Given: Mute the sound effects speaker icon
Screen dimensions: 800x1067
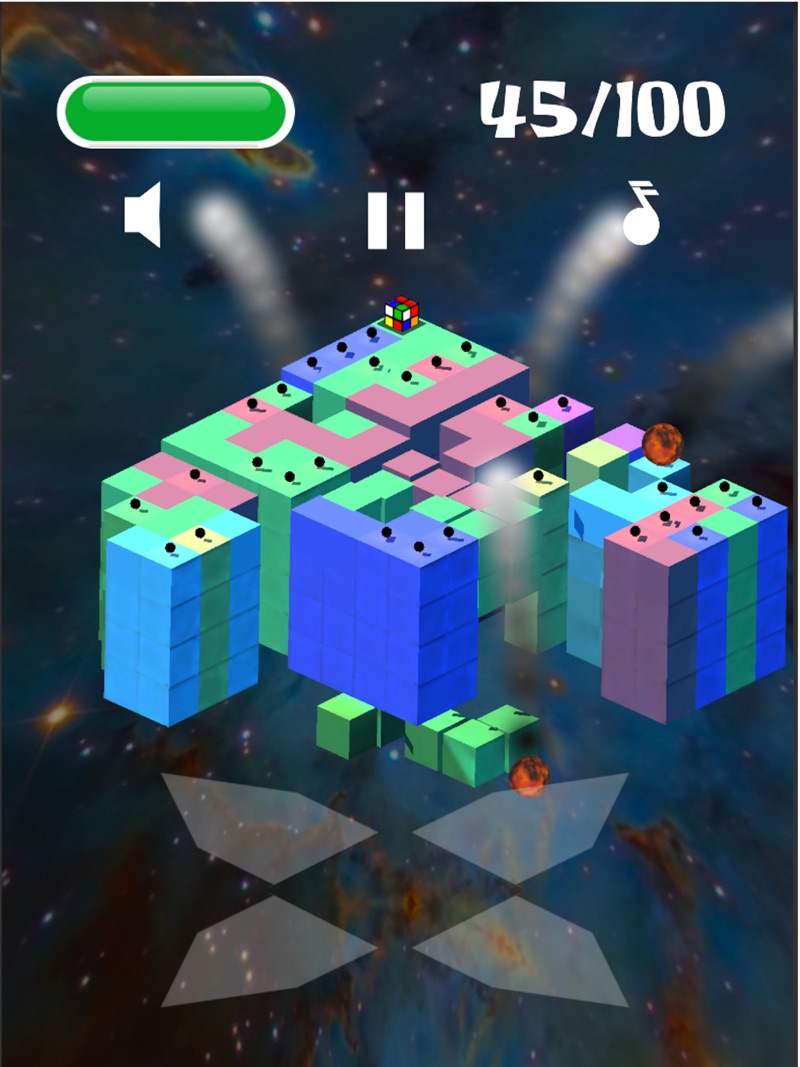Looking at the screenshot, I should [x=143, y=216].
